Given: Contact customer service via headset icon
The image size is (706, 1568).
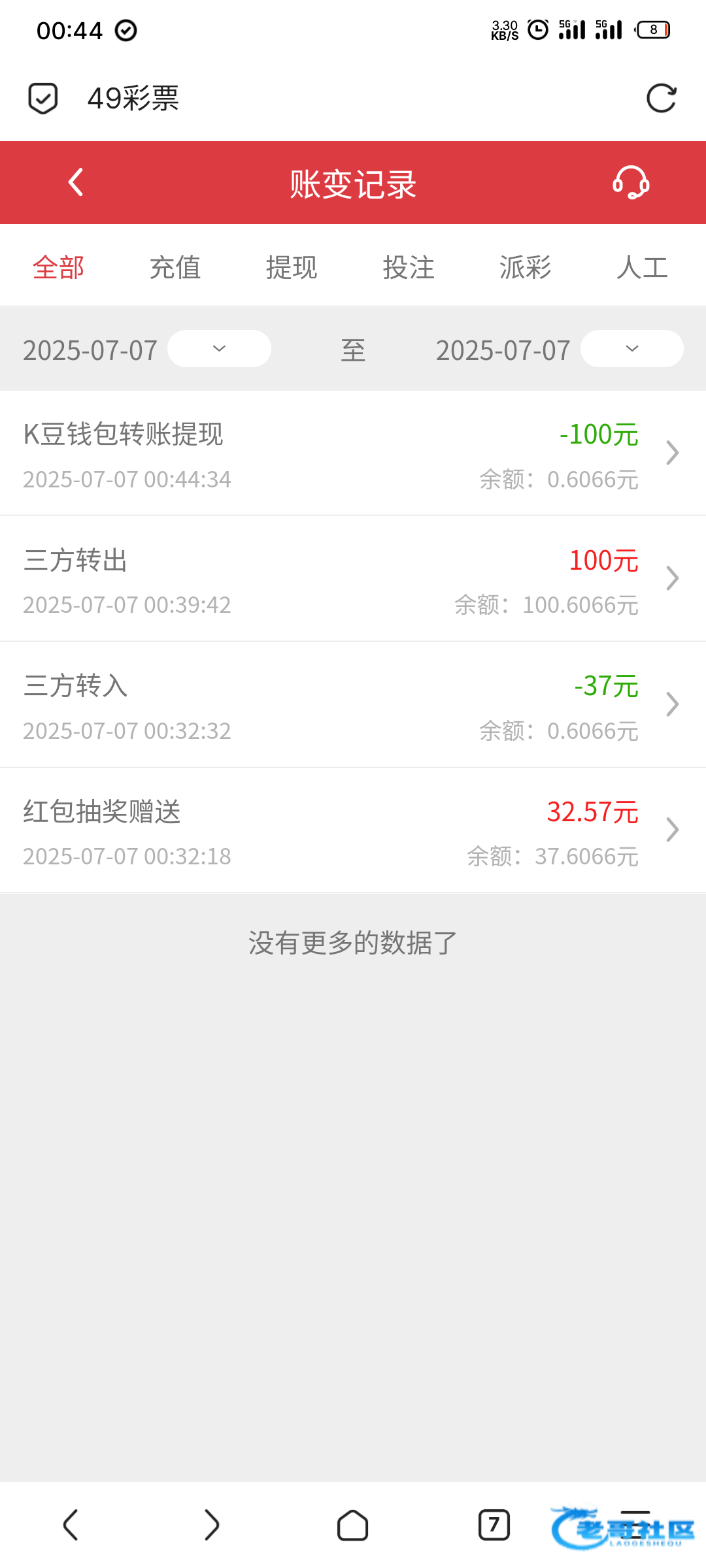Looking at the screenshot, I should click(631, 182).
